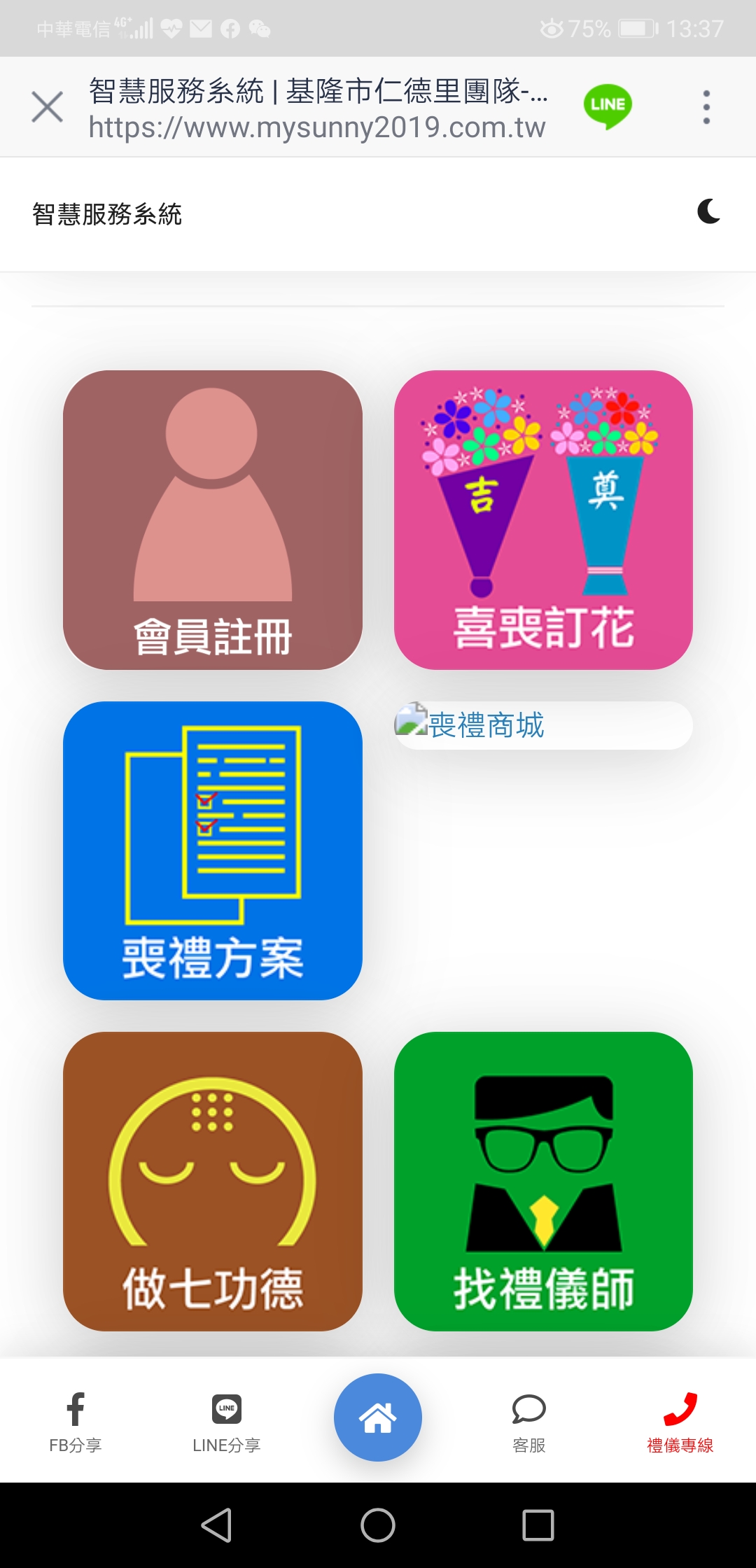The image size is (756, 1568).
Task: Open the 喪禮方案 funeral plans tile
Action: pyautogui.click(x=213, y=850)
